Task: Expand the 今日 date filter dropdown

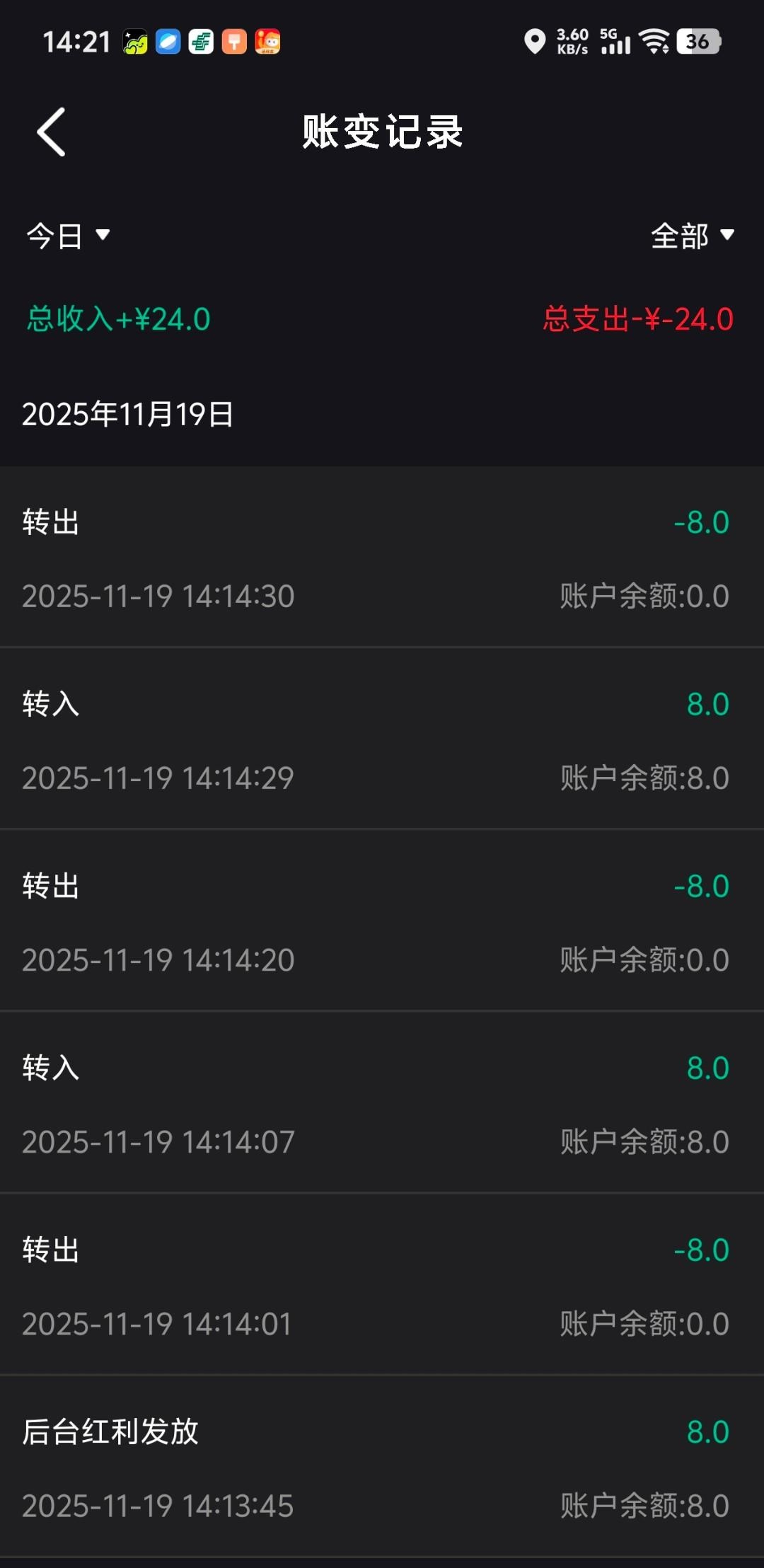Action: point(68,236)
